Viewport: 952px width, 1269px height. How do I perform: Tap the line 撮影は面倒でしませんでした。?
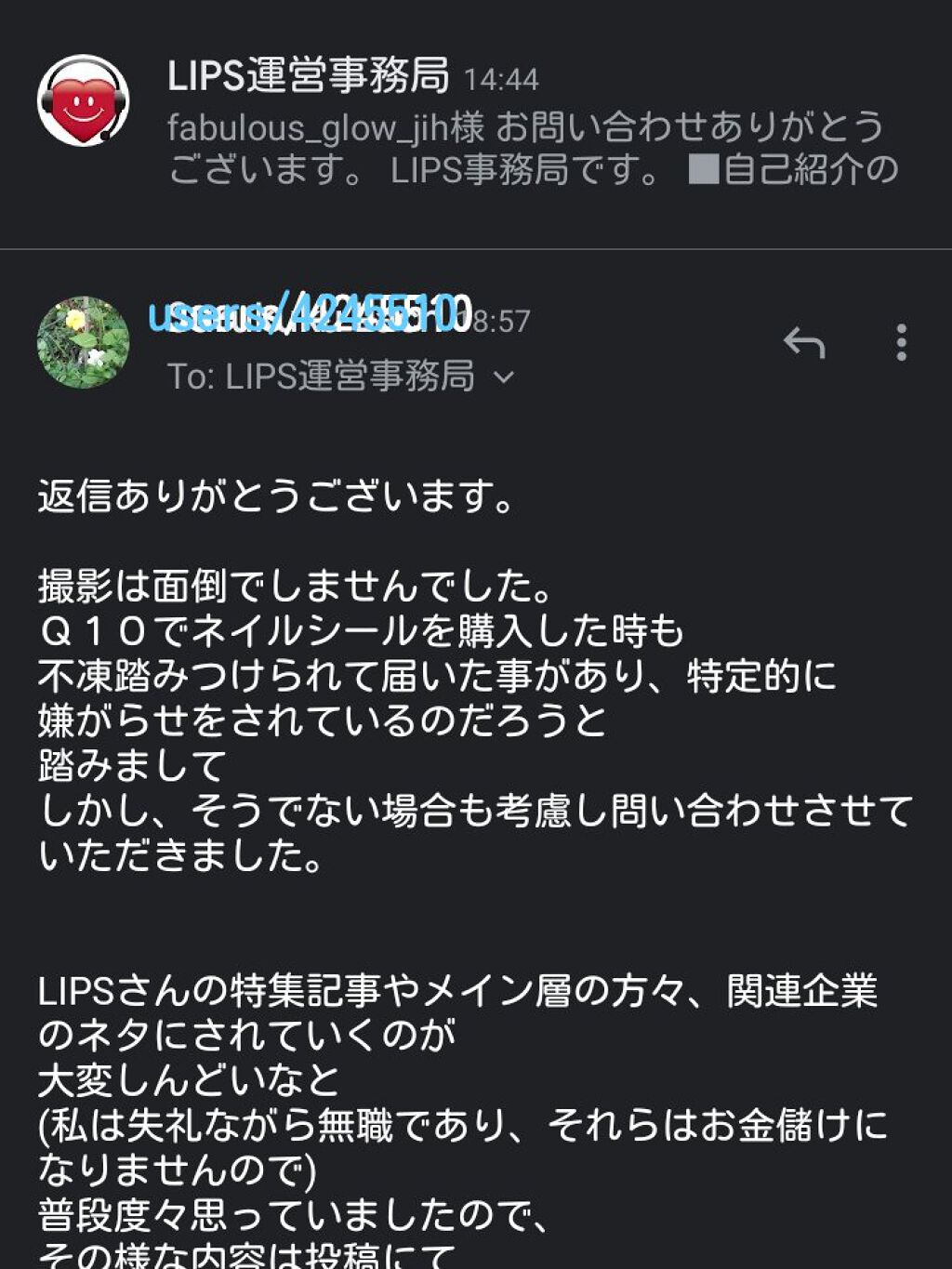293,588
